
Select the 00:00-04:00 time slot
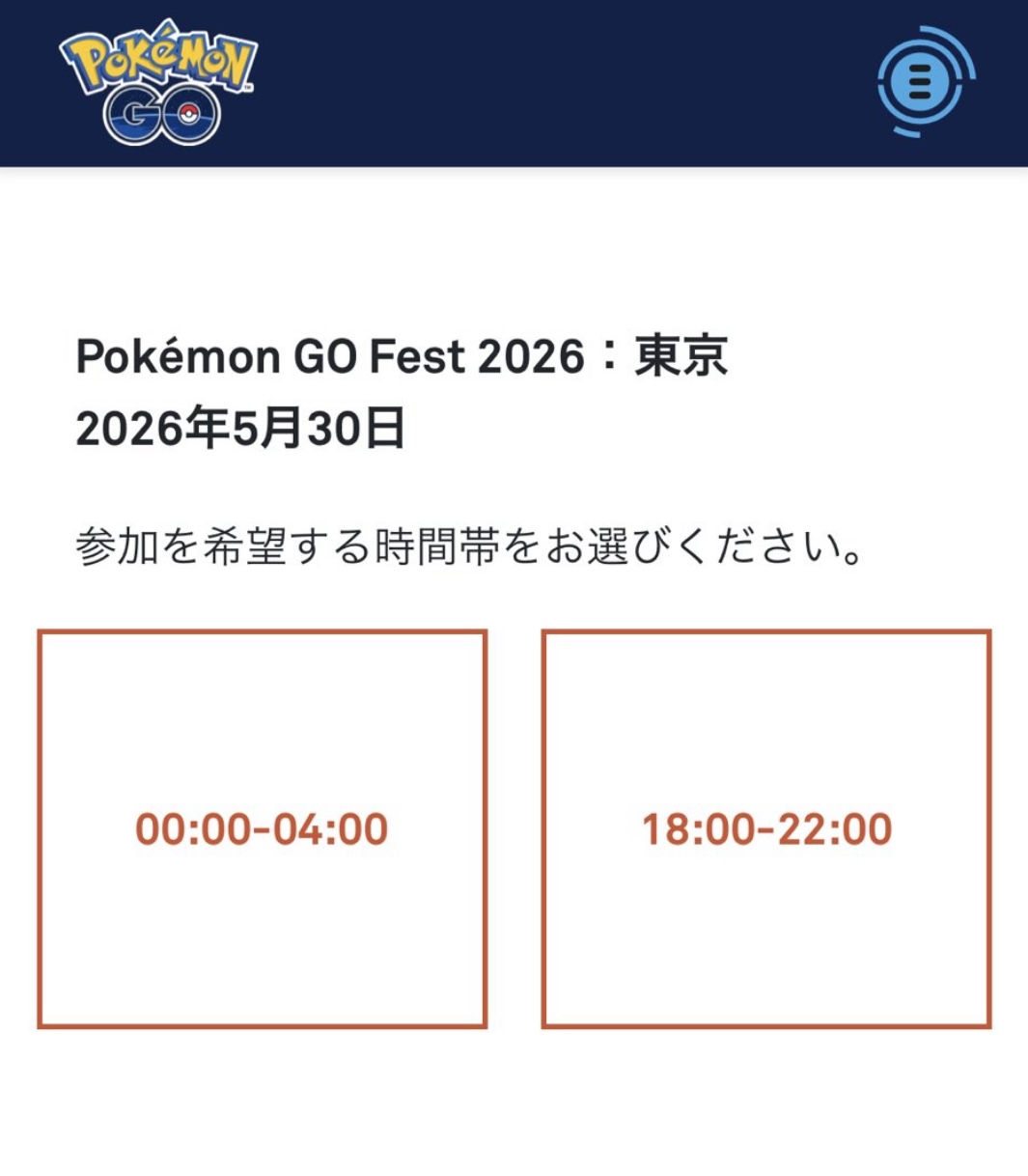pos(262,829)
